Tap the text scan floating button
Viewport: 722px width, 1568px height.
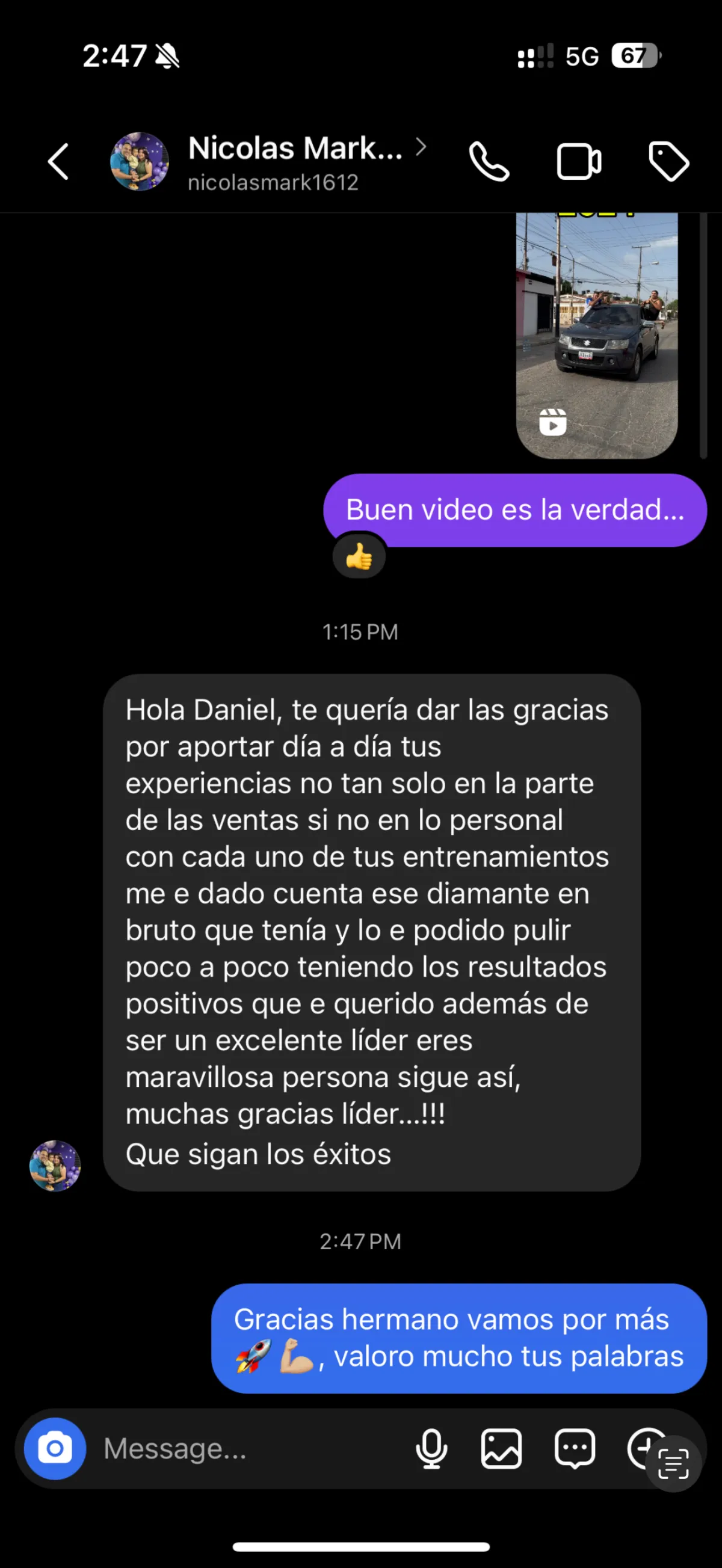click(673, 1464)
